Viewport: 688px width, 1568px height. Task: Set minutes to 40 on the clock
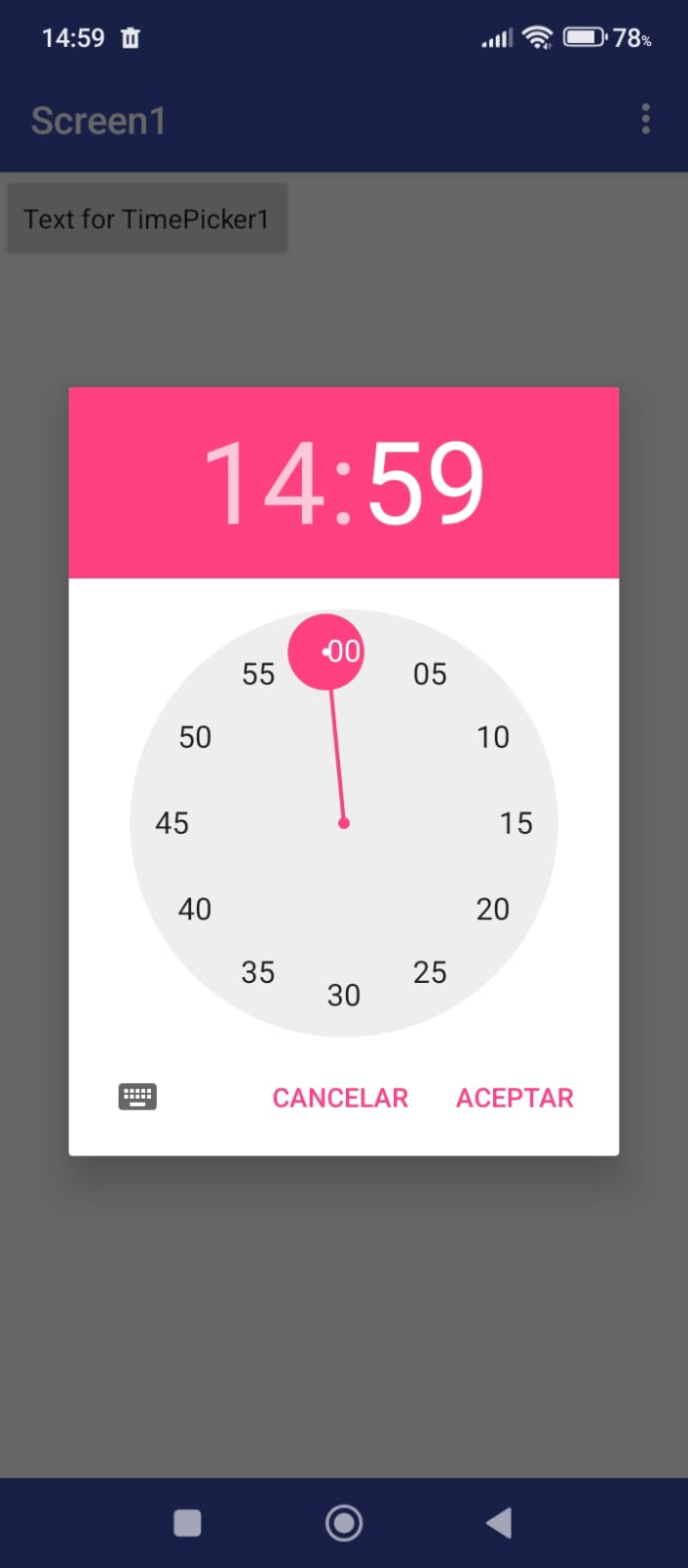point(194,909)
